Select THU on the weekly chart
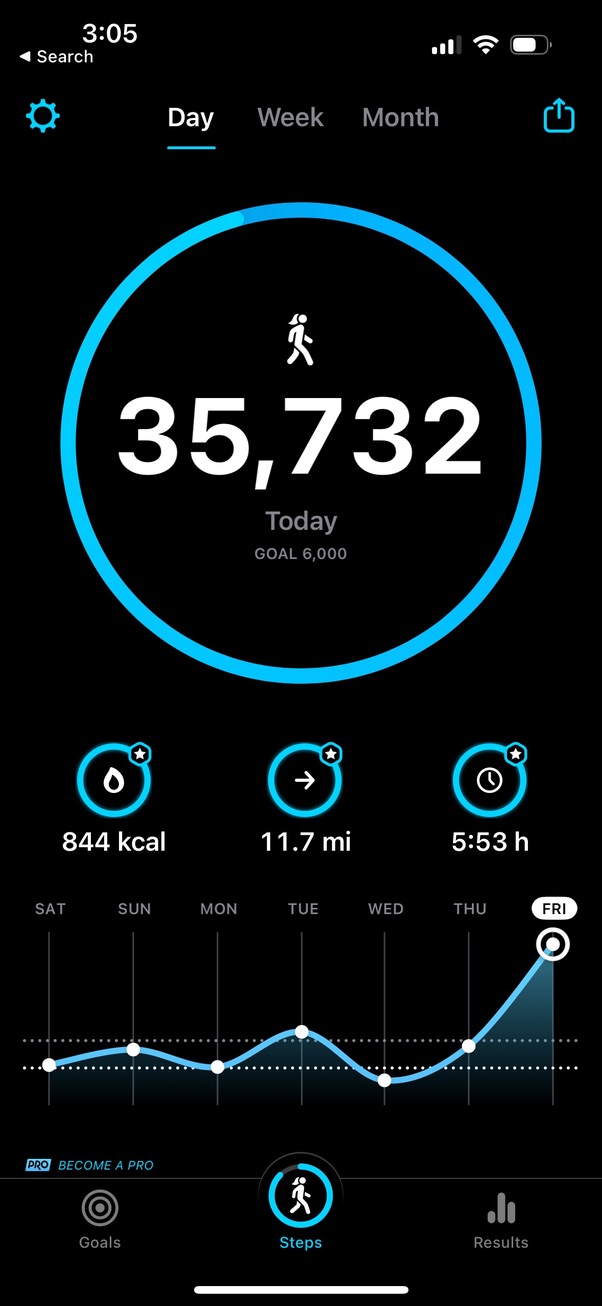The height and width of the screenshot is (1306, 602). pos(470,909)
